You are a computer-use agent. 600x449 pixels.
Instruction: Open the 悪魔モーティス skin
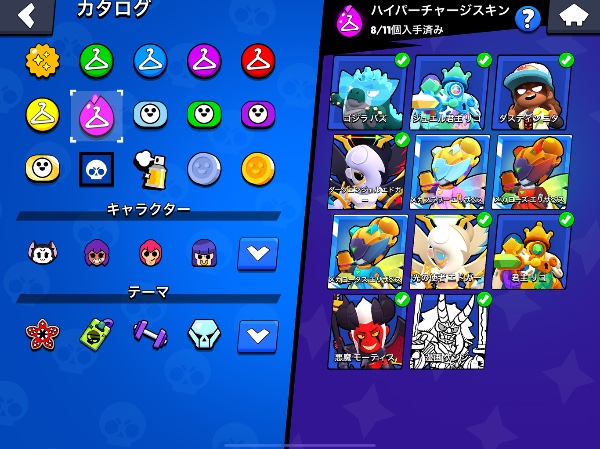[x=368, y=329]
